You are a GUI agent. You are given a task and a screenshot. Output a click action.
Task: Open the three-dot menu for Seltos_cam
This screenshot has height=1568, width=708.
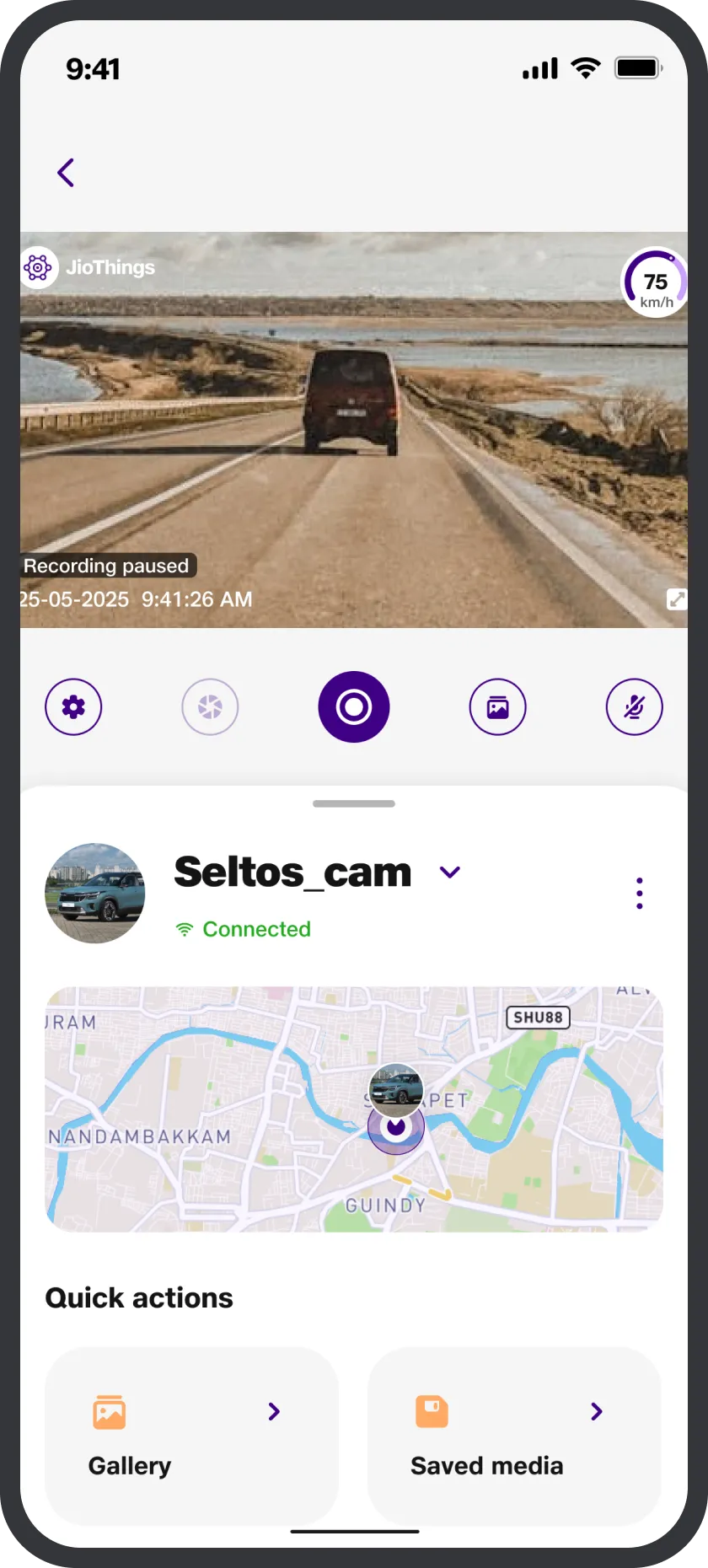point(640,894)
